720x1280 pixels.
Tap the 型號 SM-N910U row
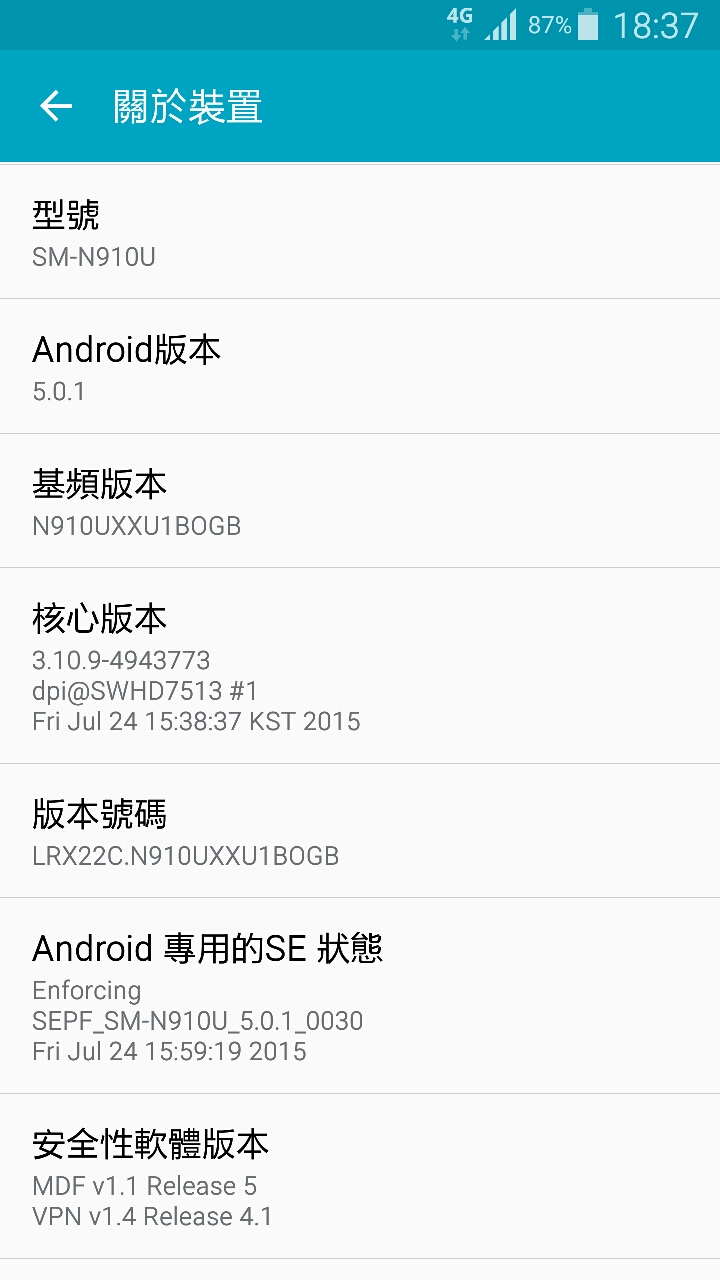tap(360, 231)
